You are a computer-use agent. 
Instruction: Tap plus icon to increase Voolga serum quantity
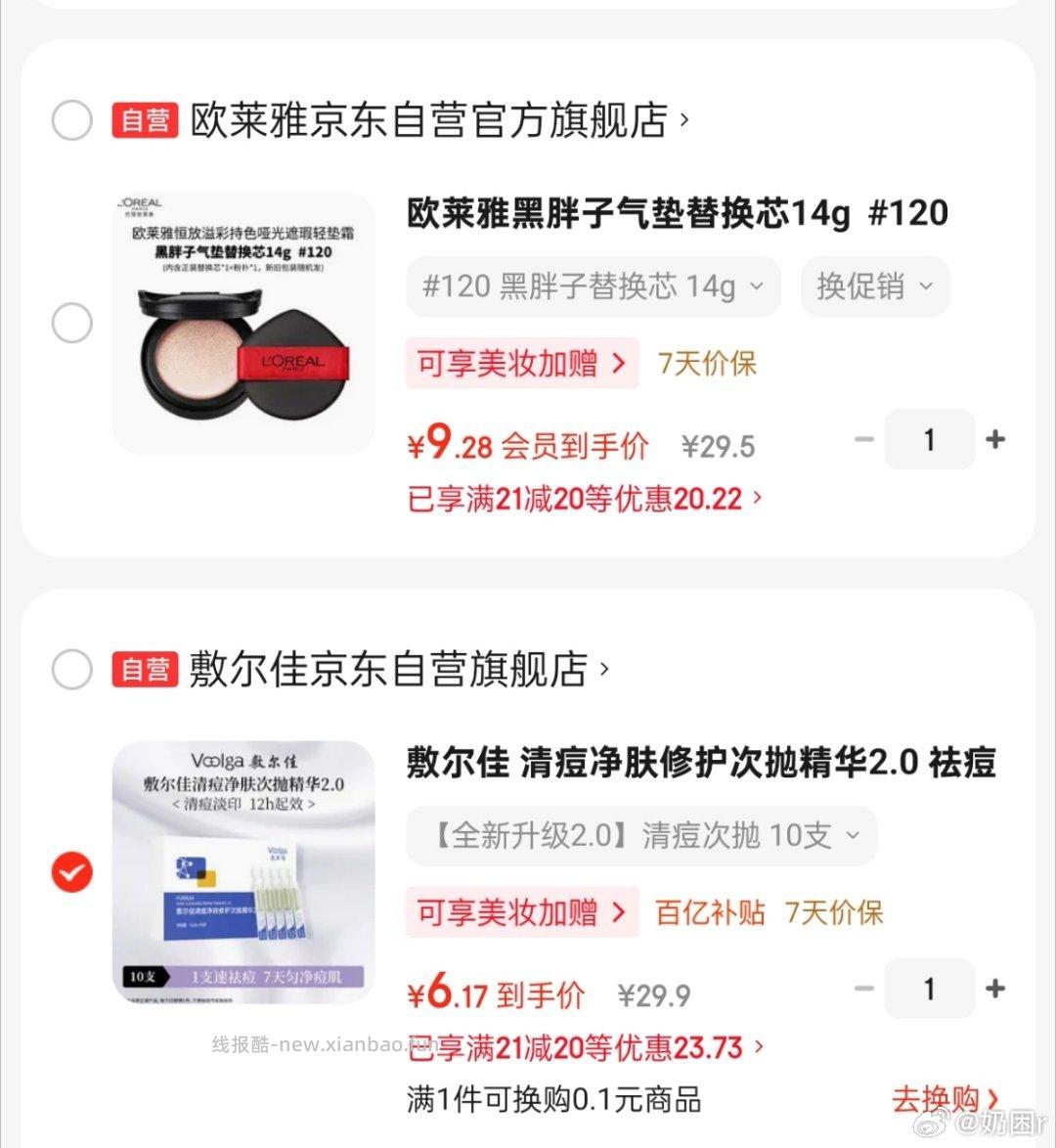pos(995,989)
